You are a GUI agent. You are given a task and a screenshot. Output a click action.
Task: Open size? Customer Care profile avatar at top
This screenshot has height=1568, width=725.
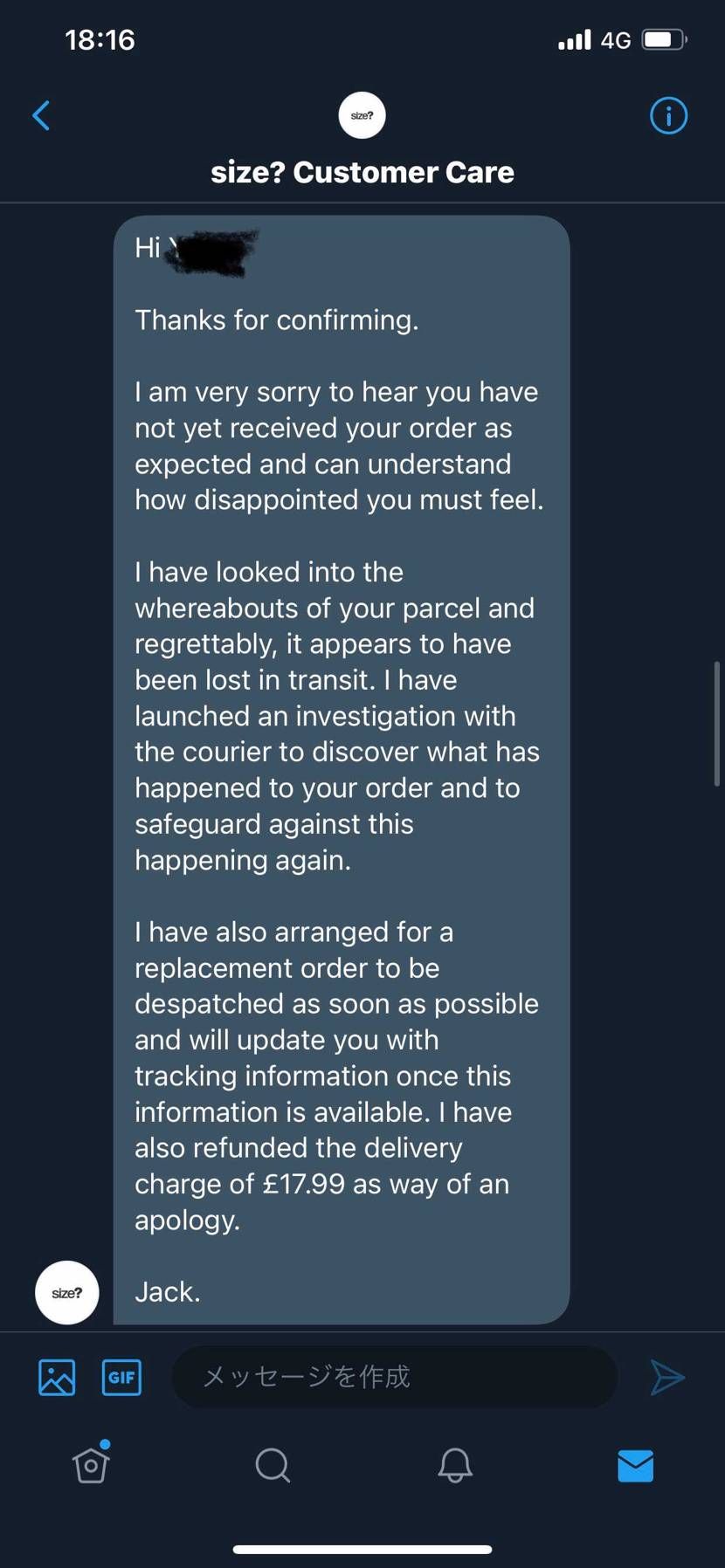click(x=362, y=115)
